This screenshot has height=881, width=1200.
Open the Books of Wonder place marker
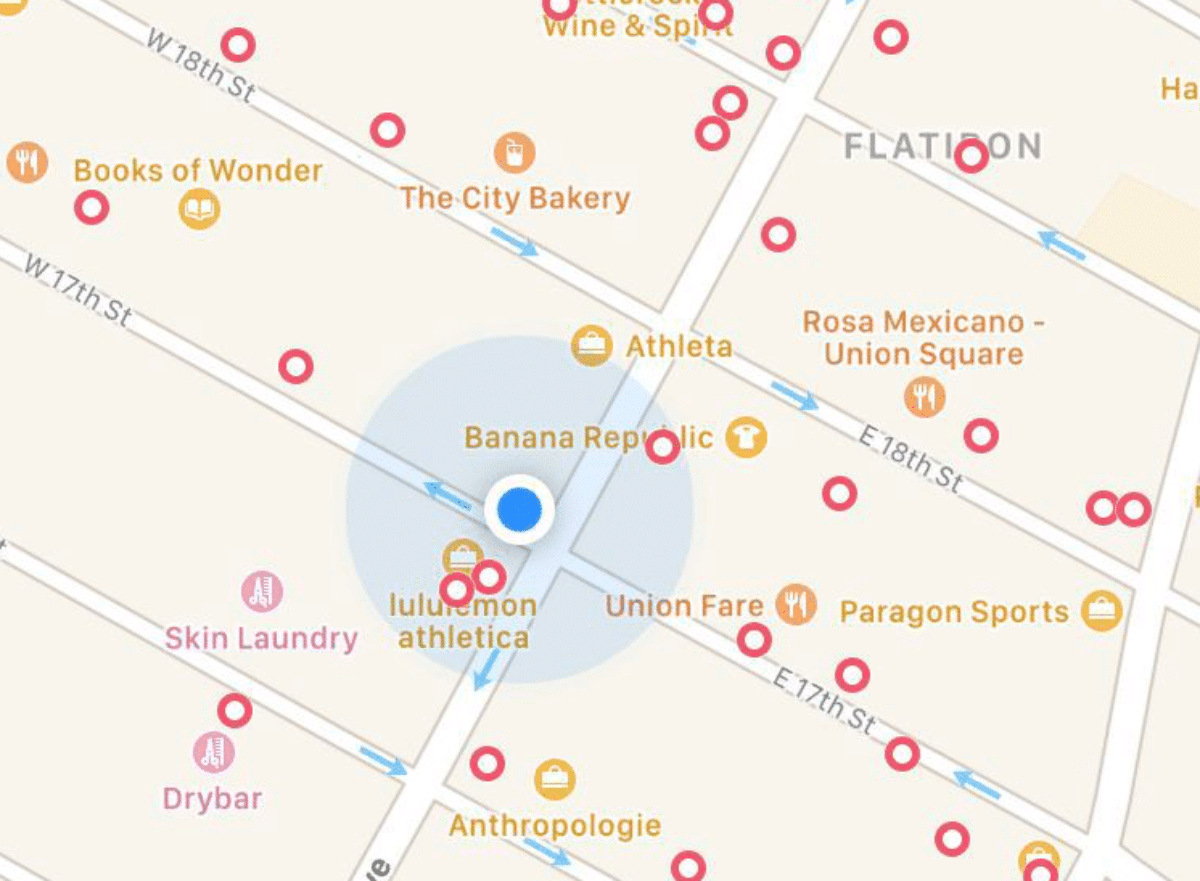(199, 209)
